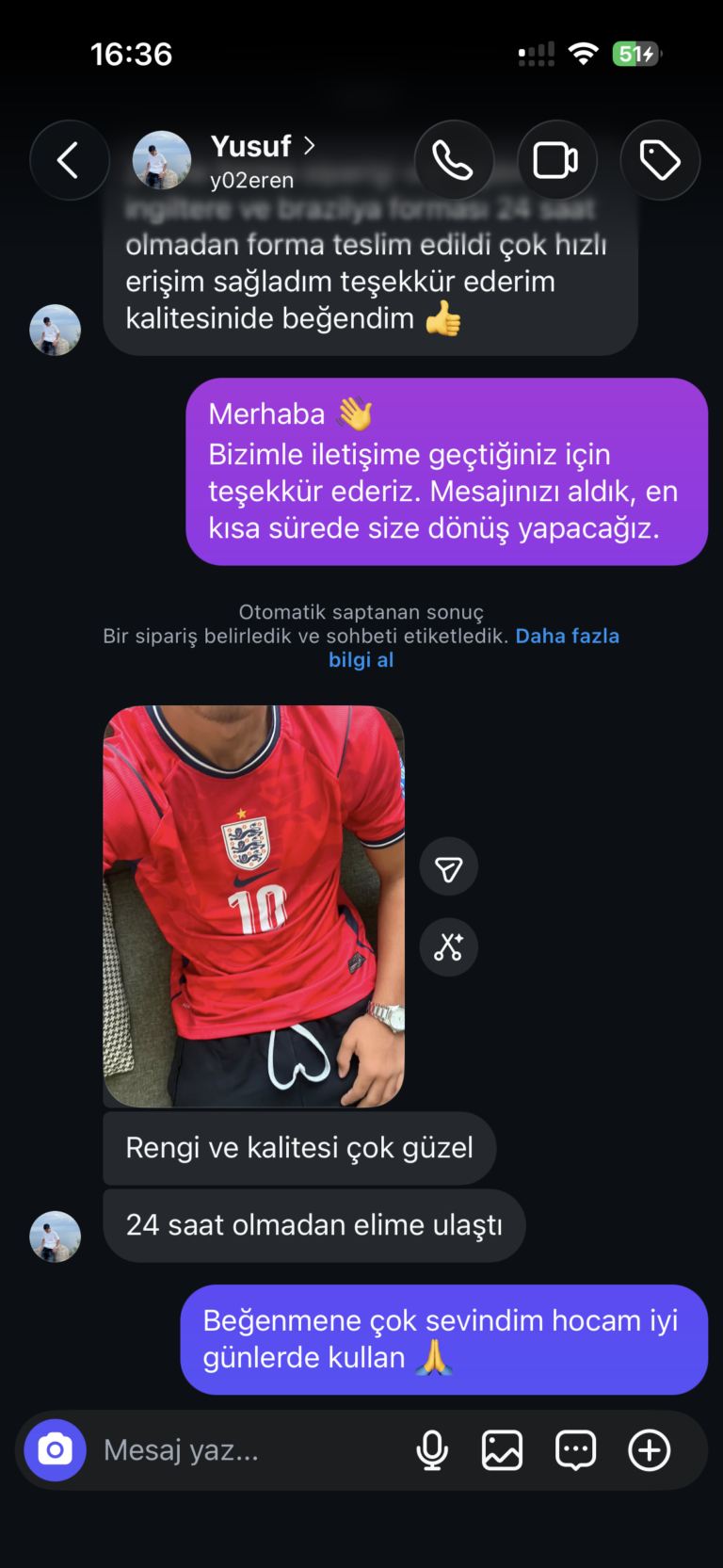Record a voice message with the microphone
This screenshot has height=1568, width=723.
[432, 1450]
